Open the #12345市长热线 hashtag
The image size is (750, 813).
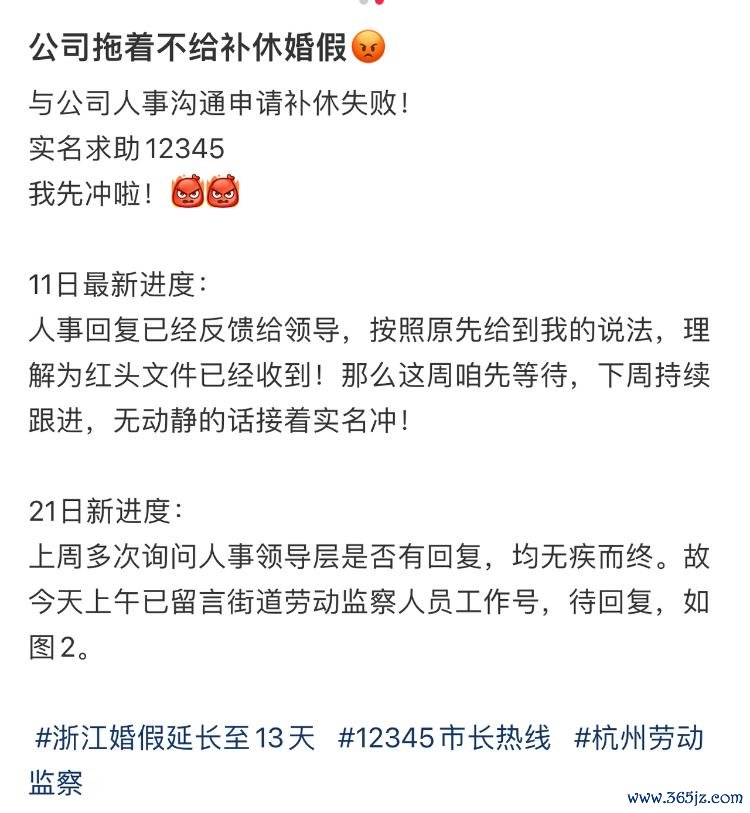[x=444, y=739]
